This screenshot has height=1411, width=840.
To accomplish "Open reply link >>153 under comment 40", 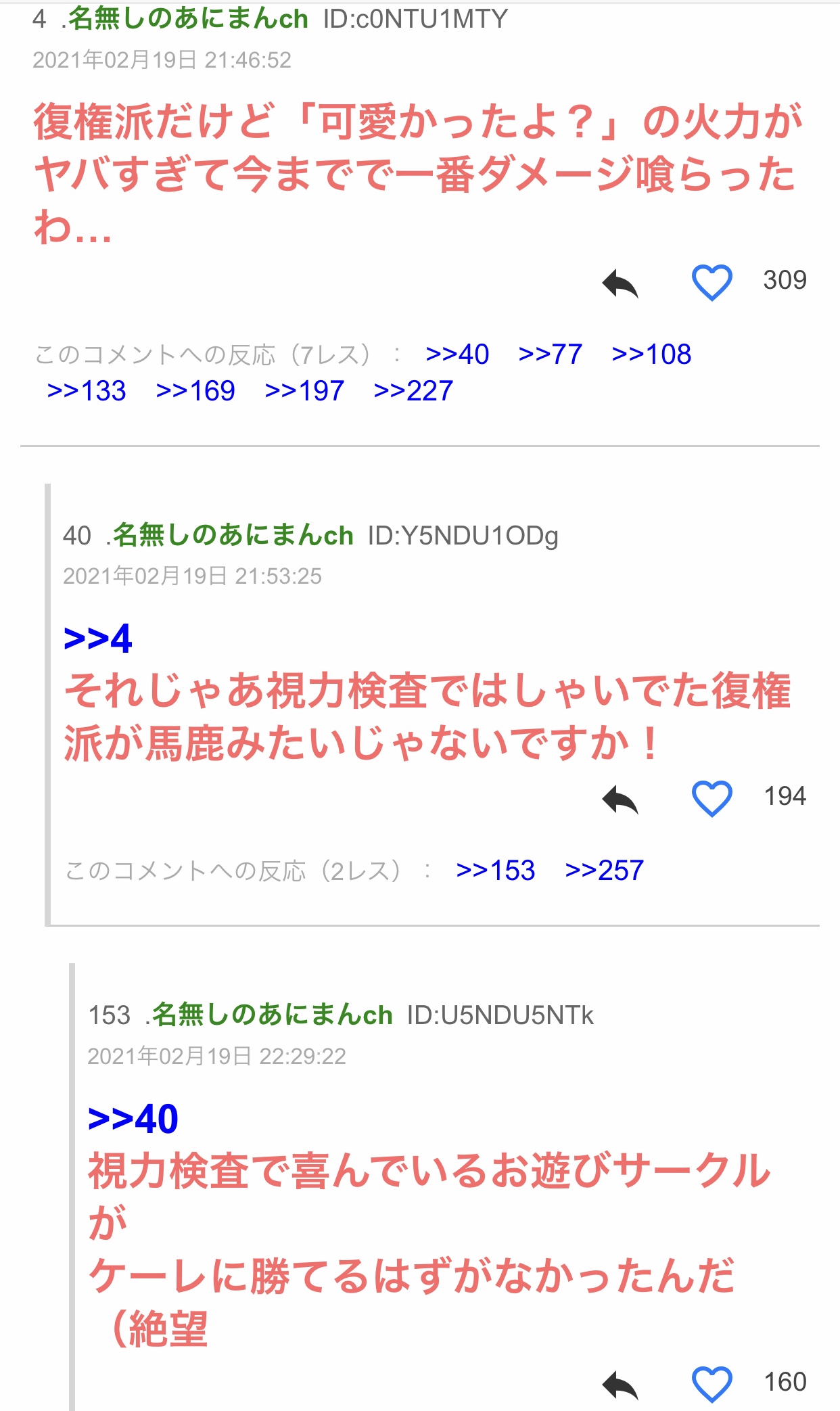I will coord(496,871).
